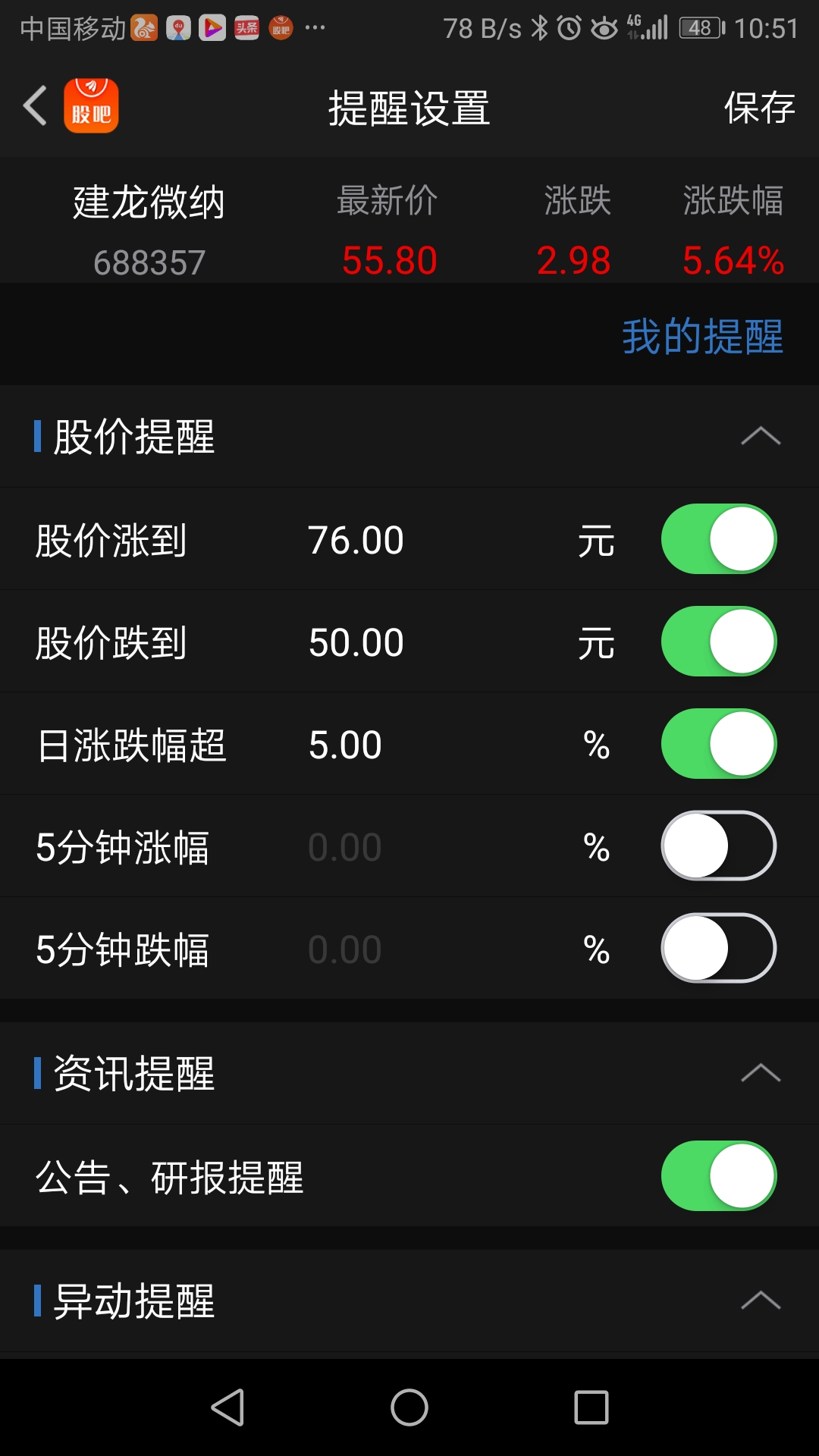Edit the 50.00 price-drop input field

click(x=356, y=641)
